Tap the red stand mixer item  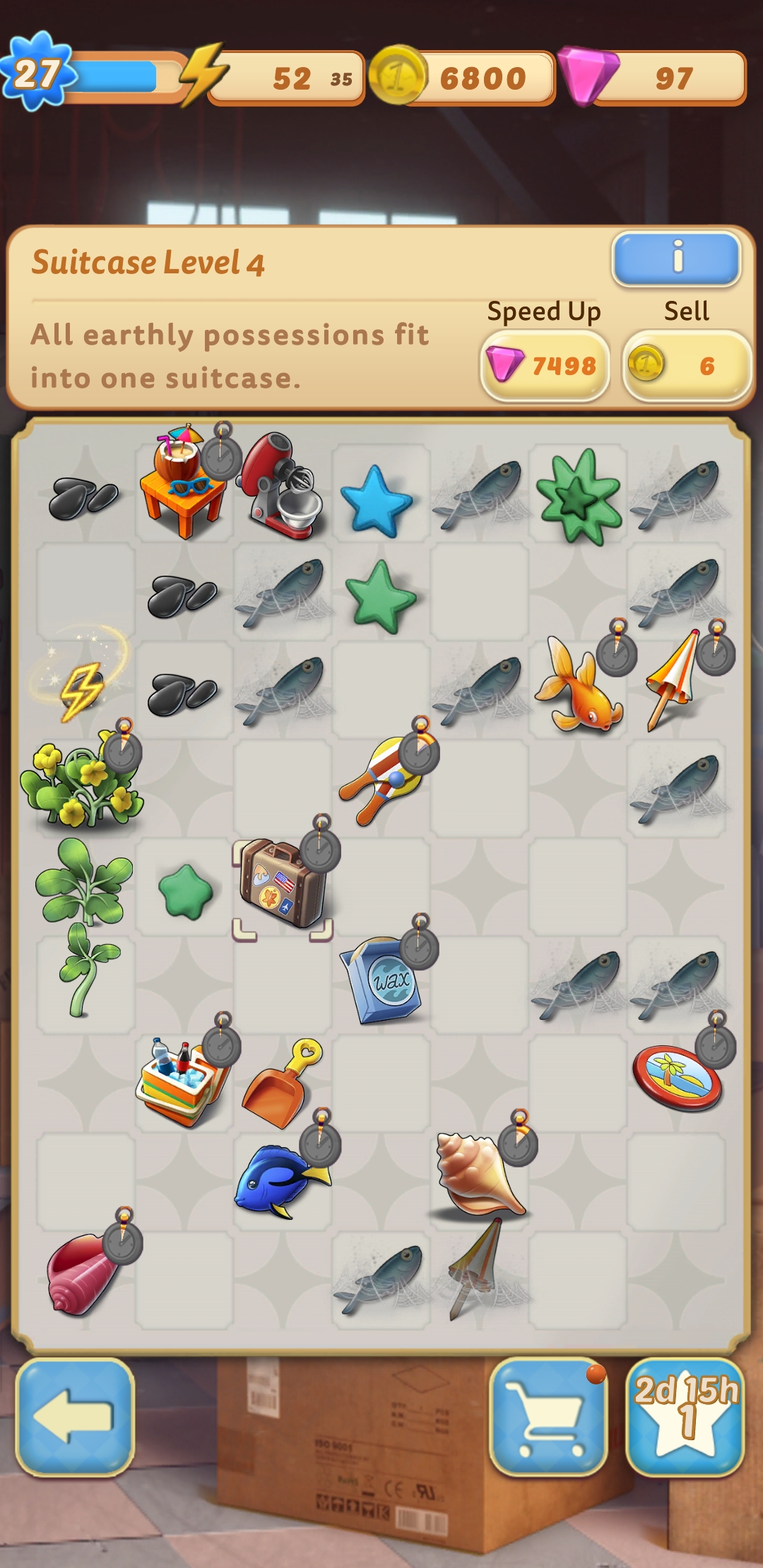pos(282,486)
